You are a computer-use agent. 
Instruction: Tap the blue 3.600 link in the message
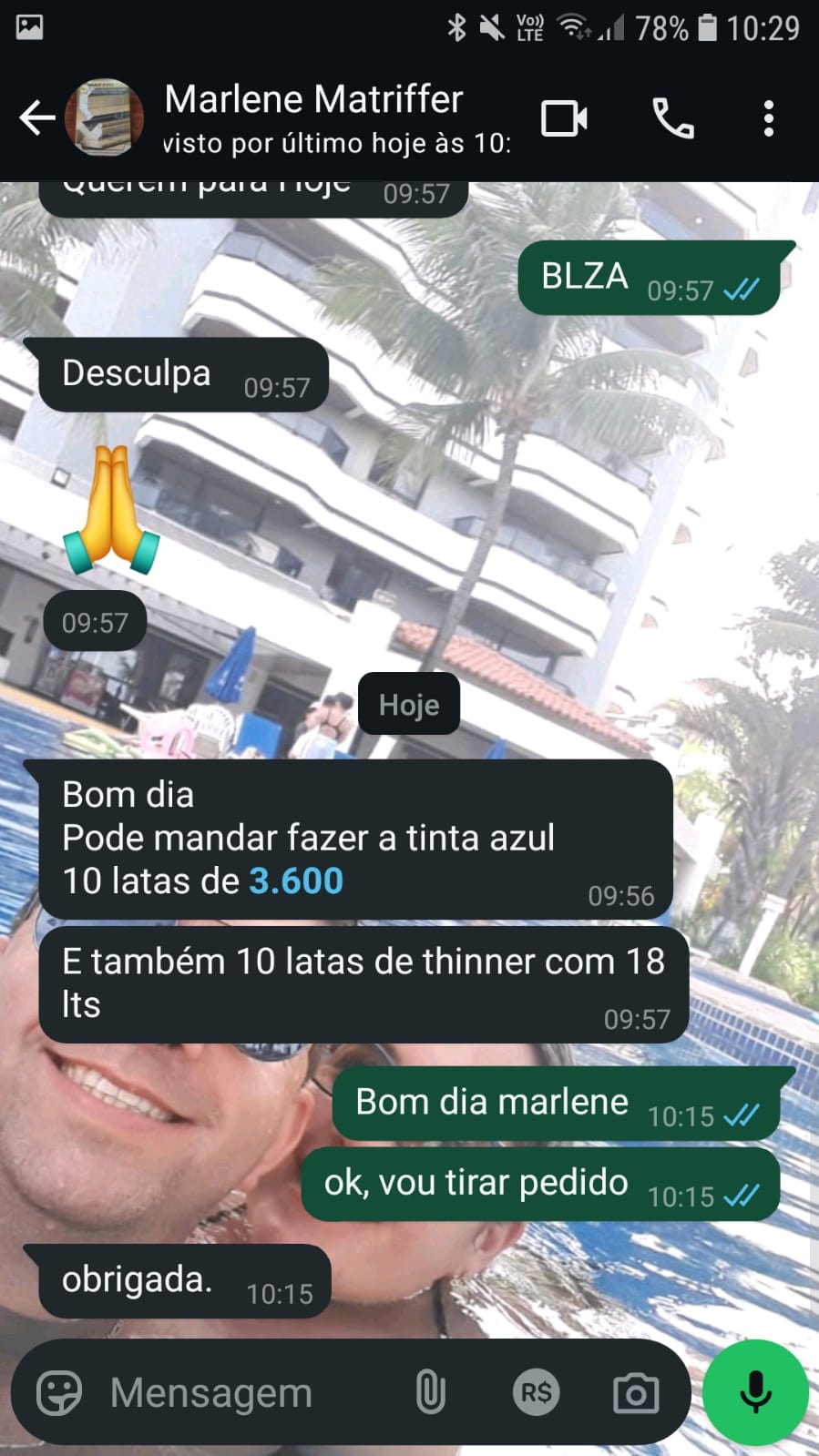click(296, 881)
